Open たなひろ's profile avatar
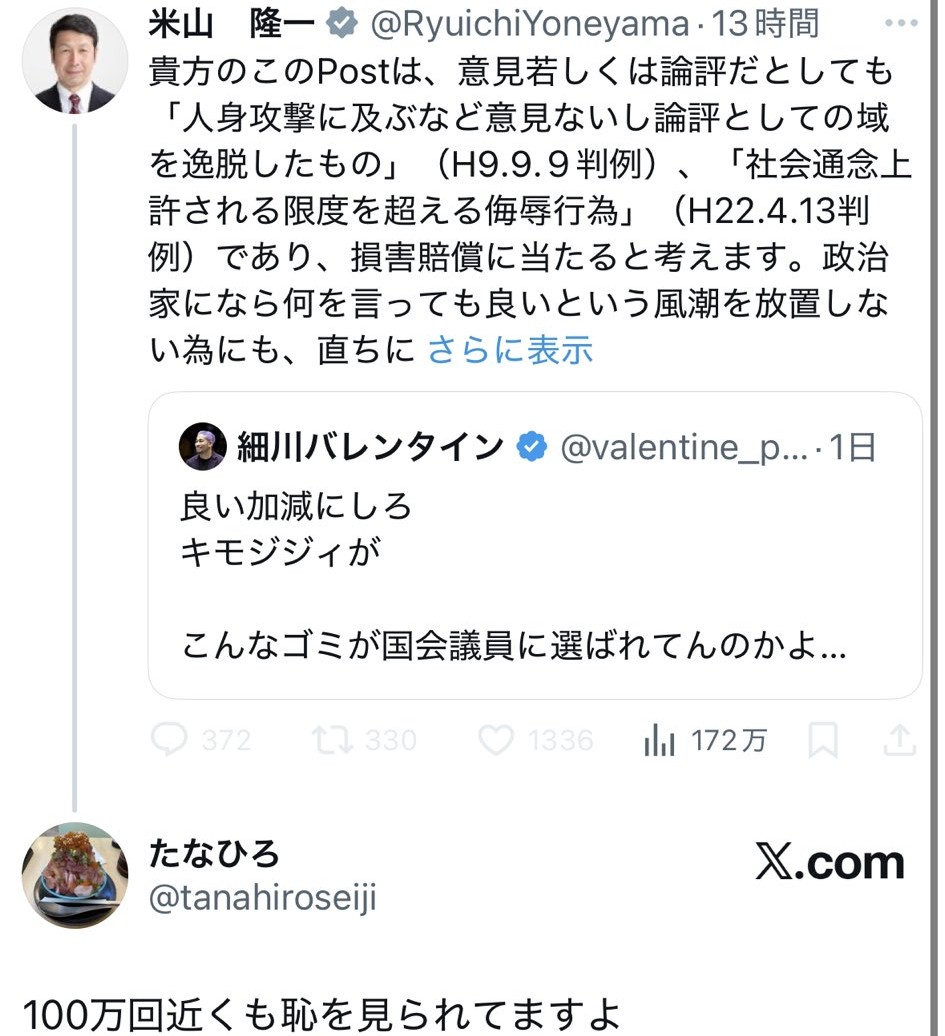This screenshot has height=1036, width=945. [75, 875]
